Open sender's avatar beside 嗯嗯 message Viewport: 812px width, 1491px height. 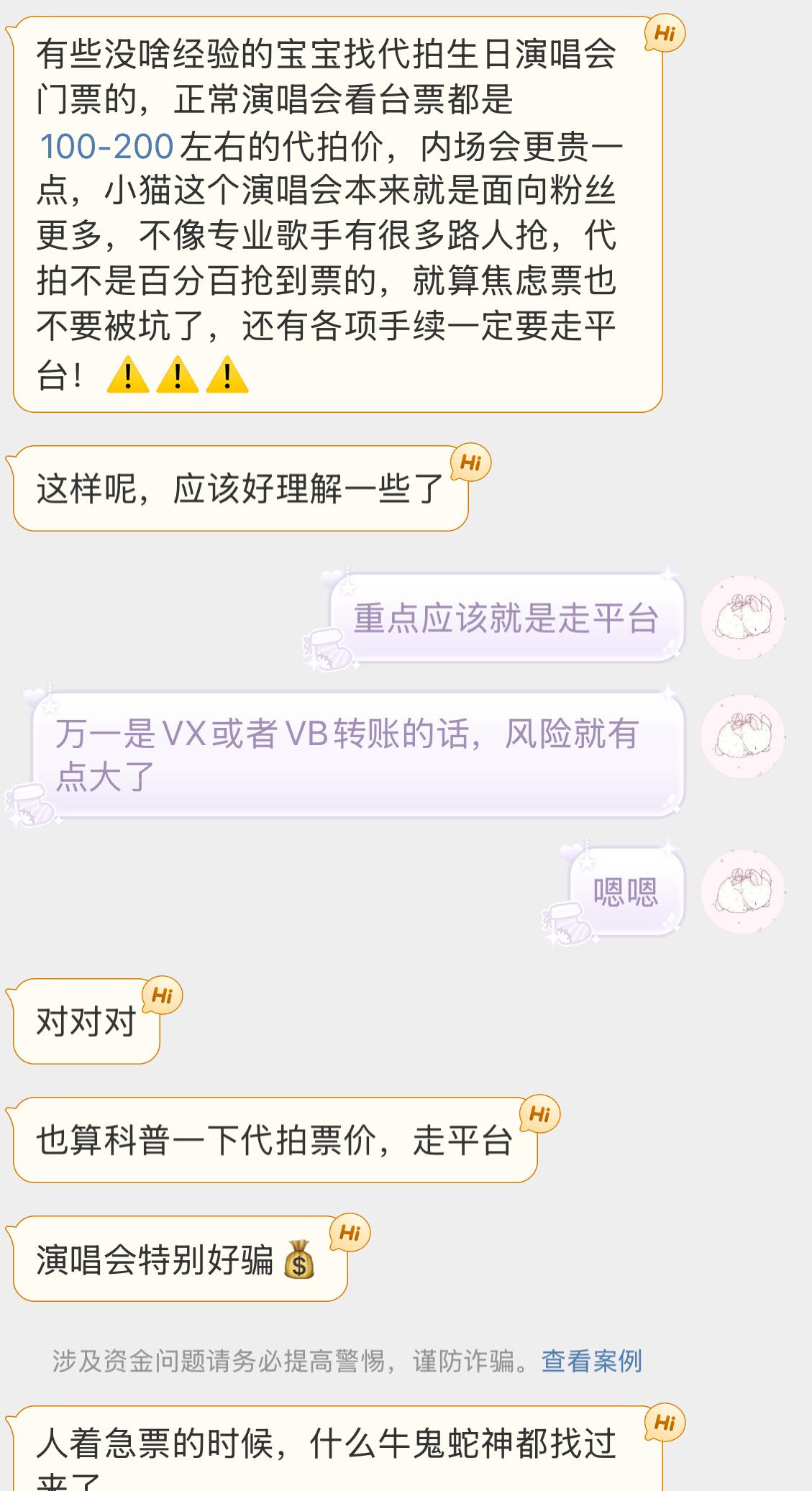pos(743,892)
